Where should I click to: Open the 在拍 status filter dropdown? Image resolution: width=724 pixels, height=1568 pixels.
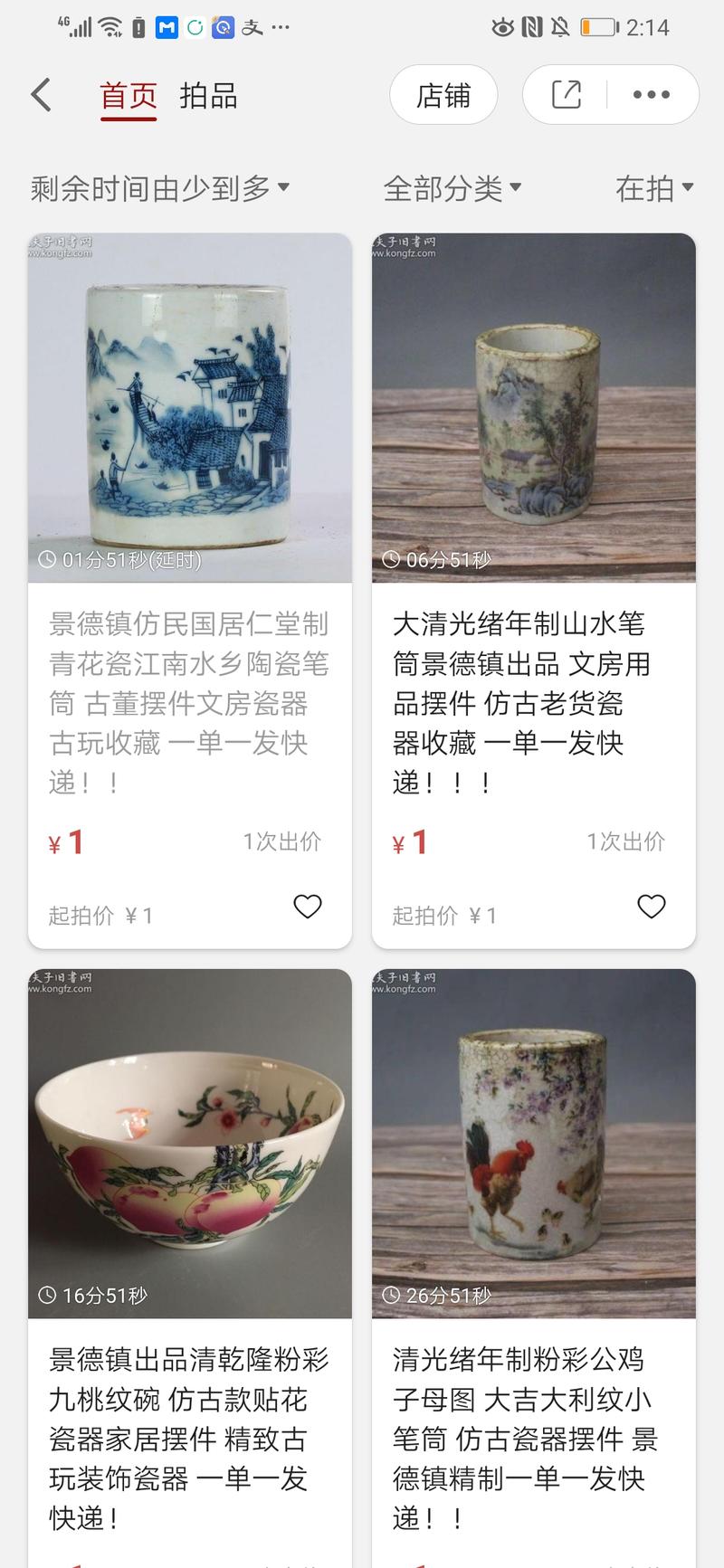pyautogui.click(x=653, y=187)
